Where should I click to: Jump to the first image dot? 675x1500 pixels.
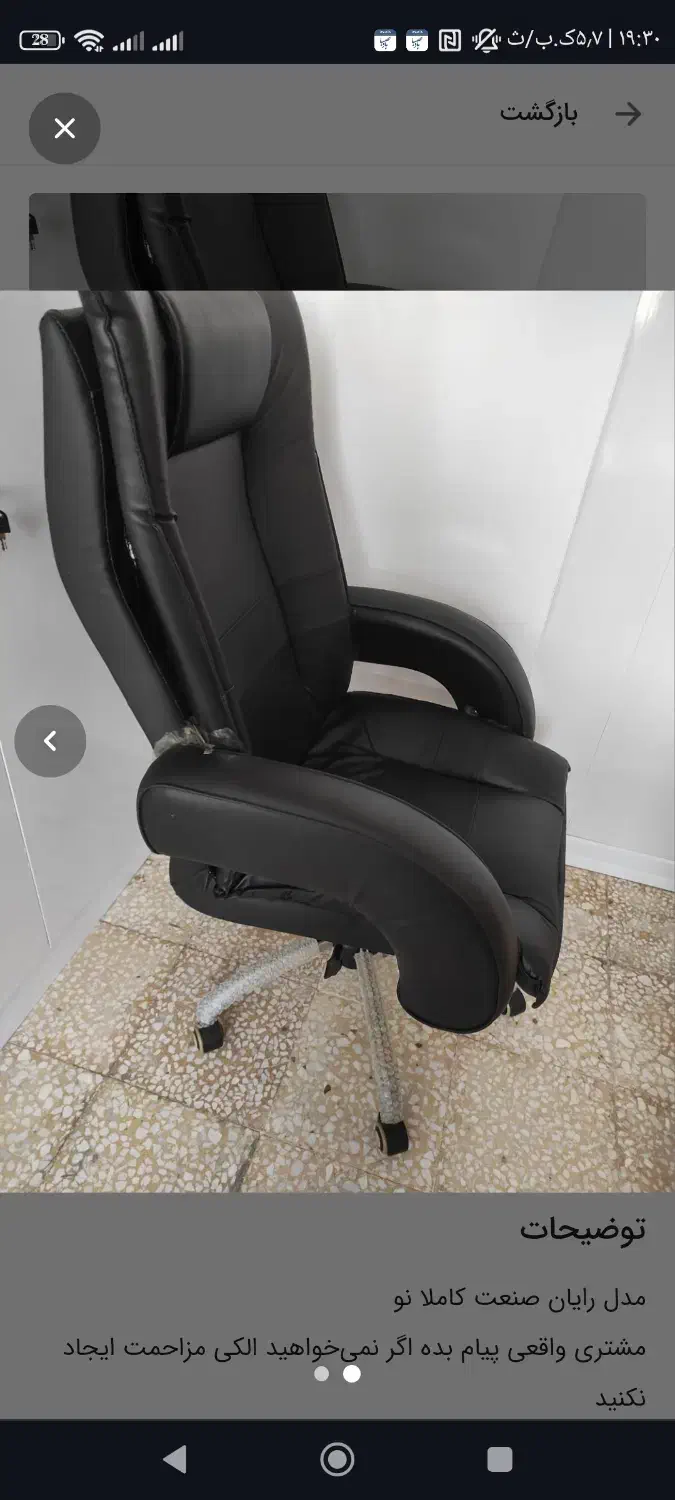point(321,1374)
